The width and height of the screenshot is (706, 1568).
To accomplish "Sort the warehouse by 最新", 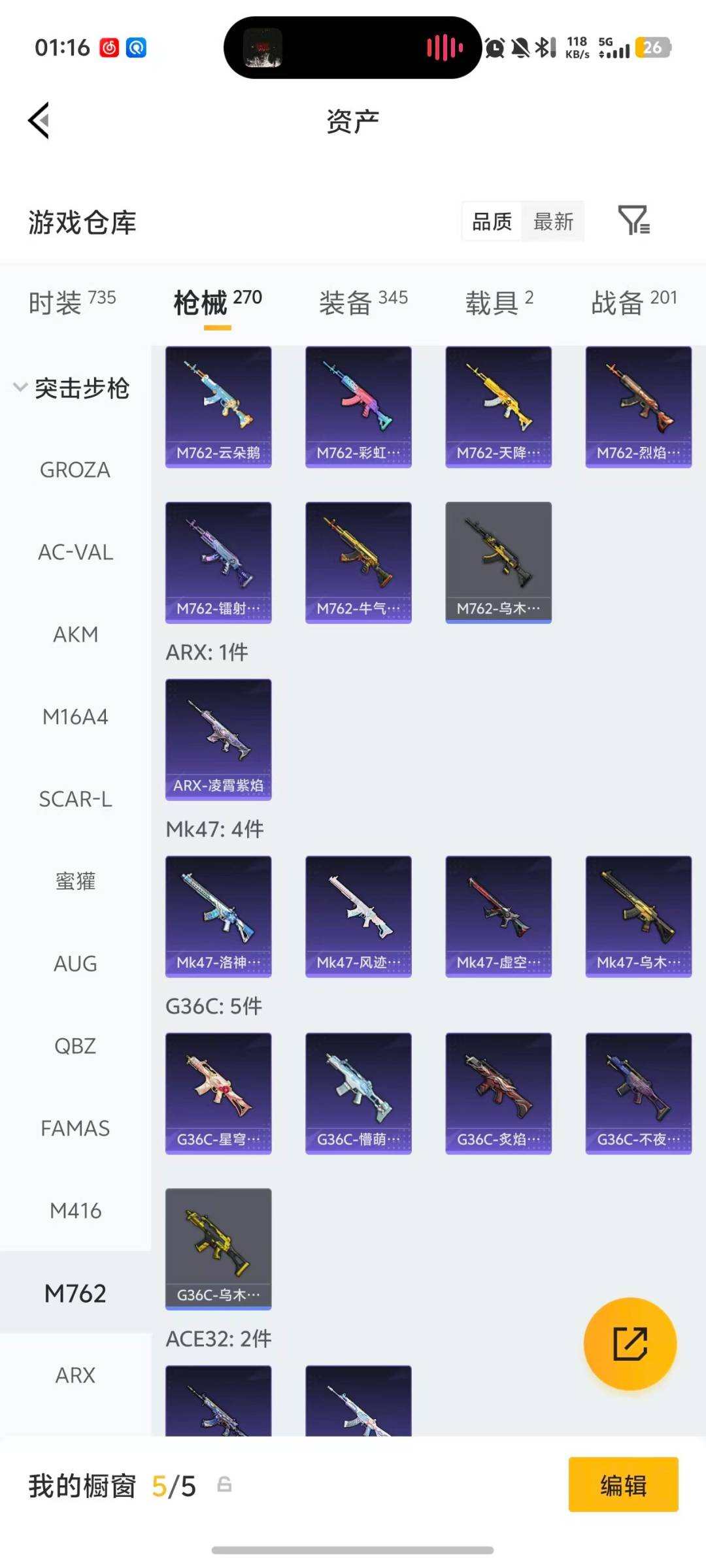I will pyautogui.click(x=553, y=221).
